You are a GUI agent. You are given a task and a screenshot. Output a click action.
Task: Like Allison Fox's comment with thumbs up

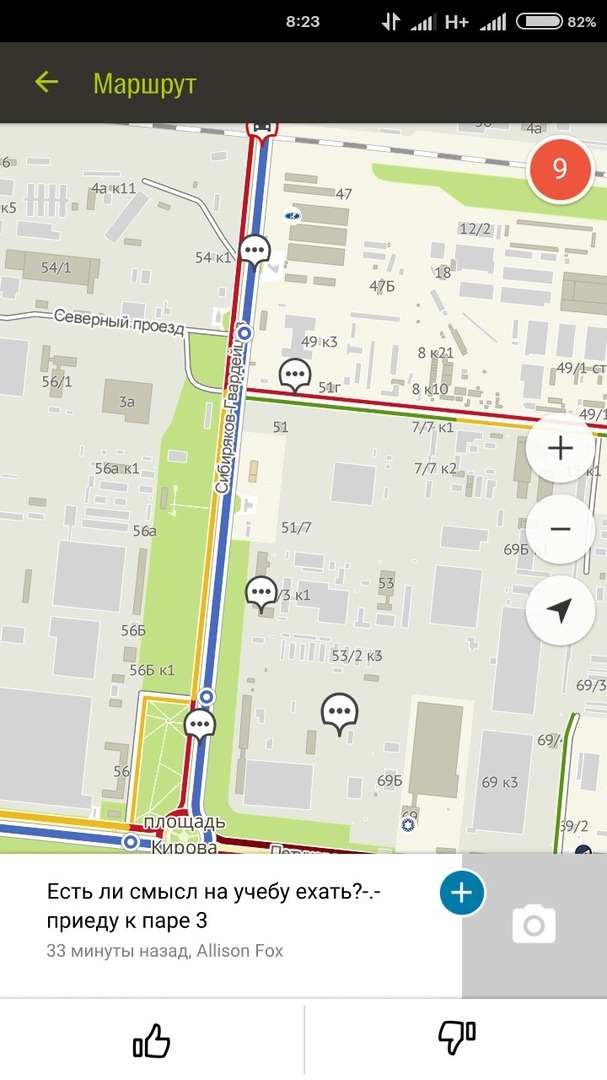(152, 1040)
